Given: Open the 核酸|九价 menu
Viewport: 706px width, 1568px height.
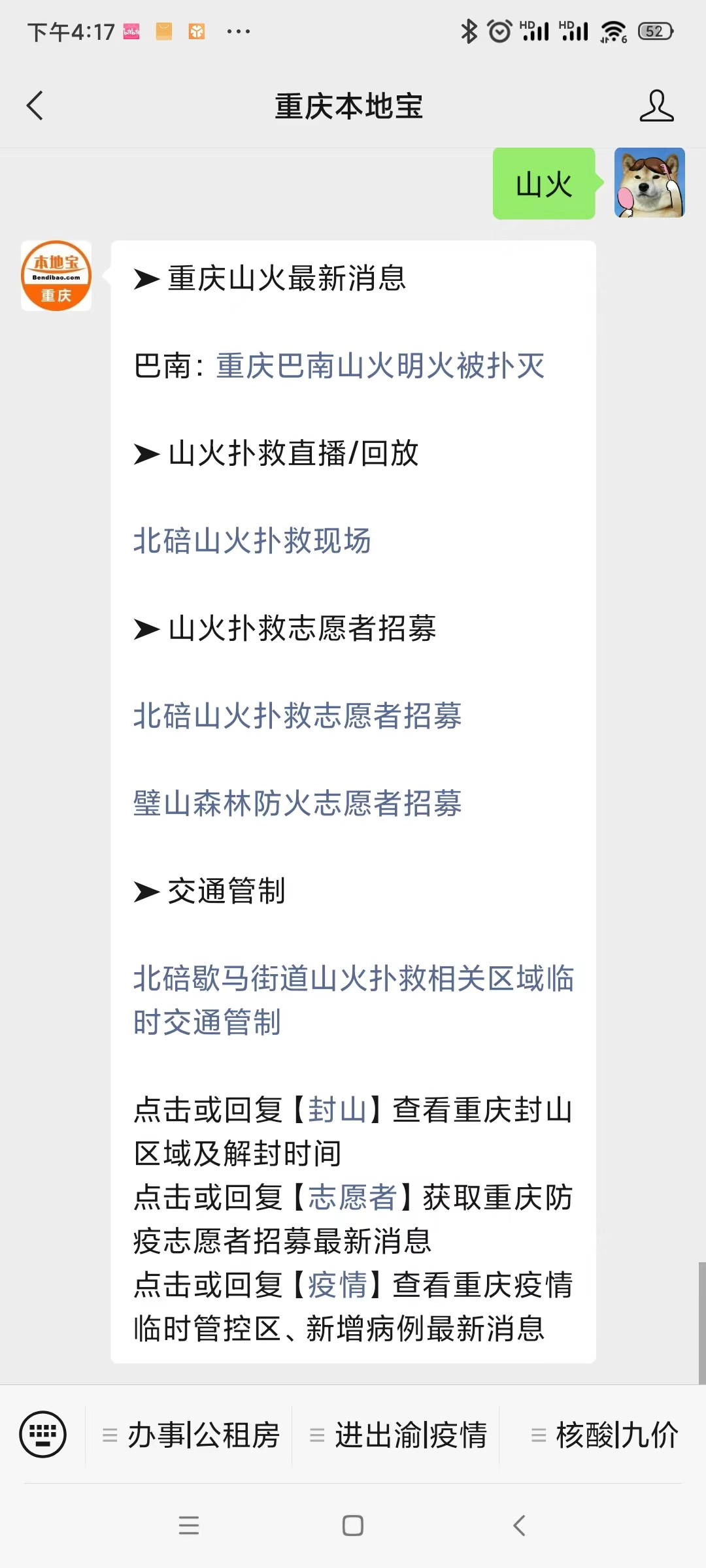Looking at the screenshot, I should pos(605,1435).
